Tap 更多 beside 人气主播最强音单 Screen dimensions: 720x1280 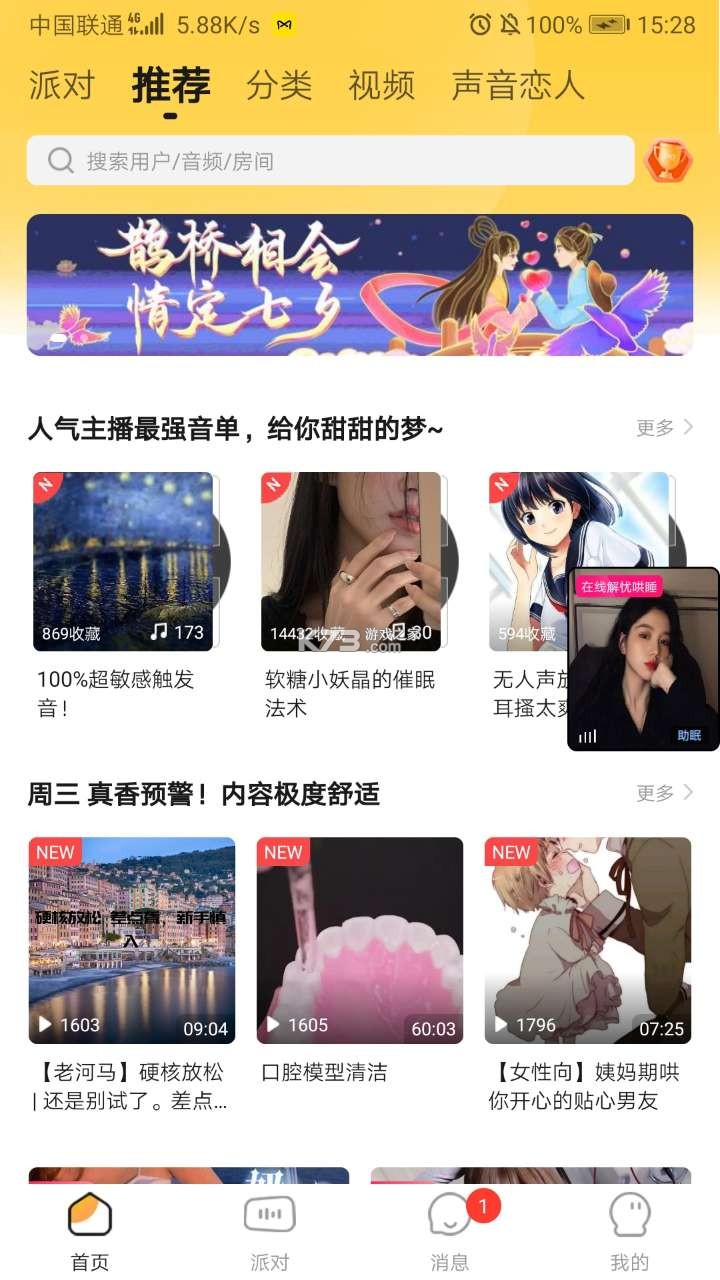[664, 428]
